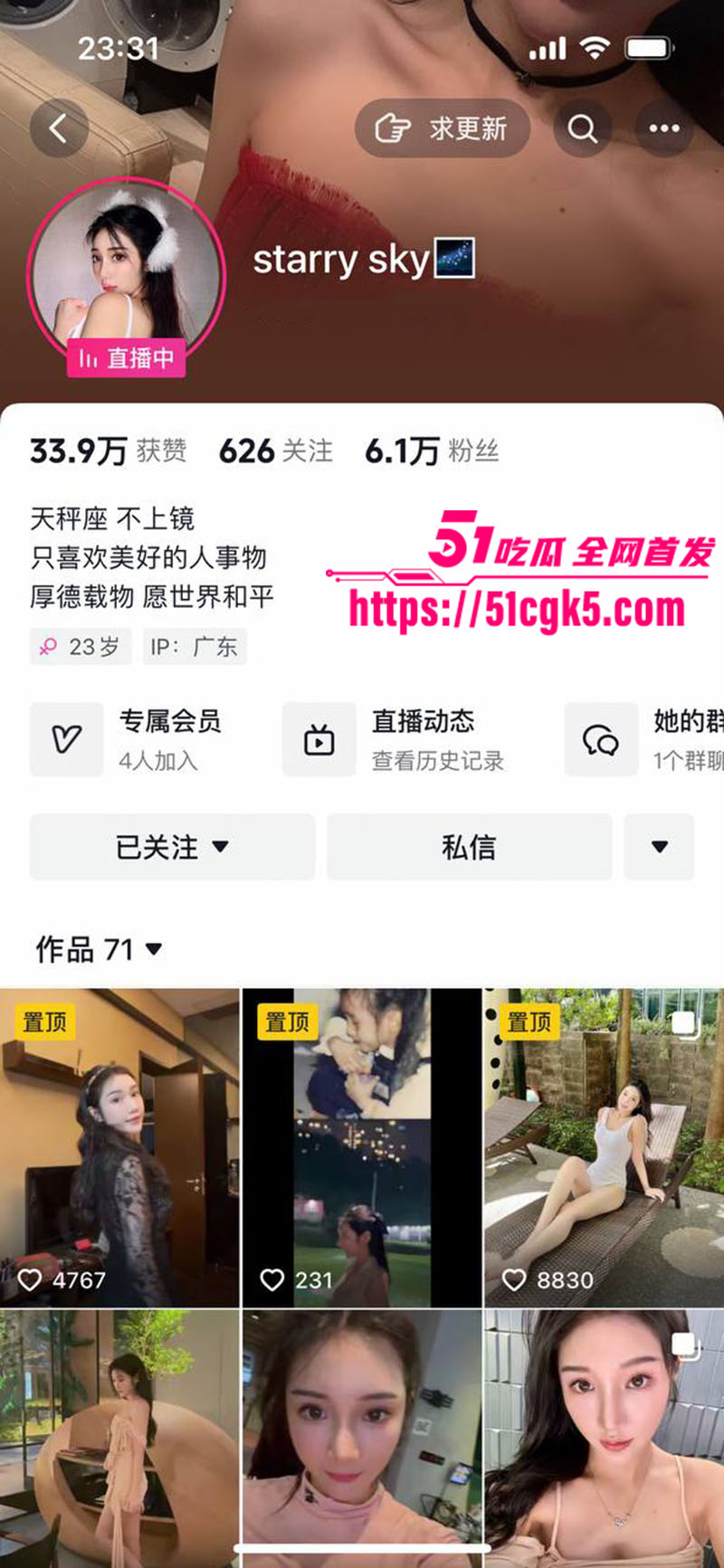Tap the 求更新 request update button
The width and height of the screenshot is (724, 1568).
pos(443,128)
